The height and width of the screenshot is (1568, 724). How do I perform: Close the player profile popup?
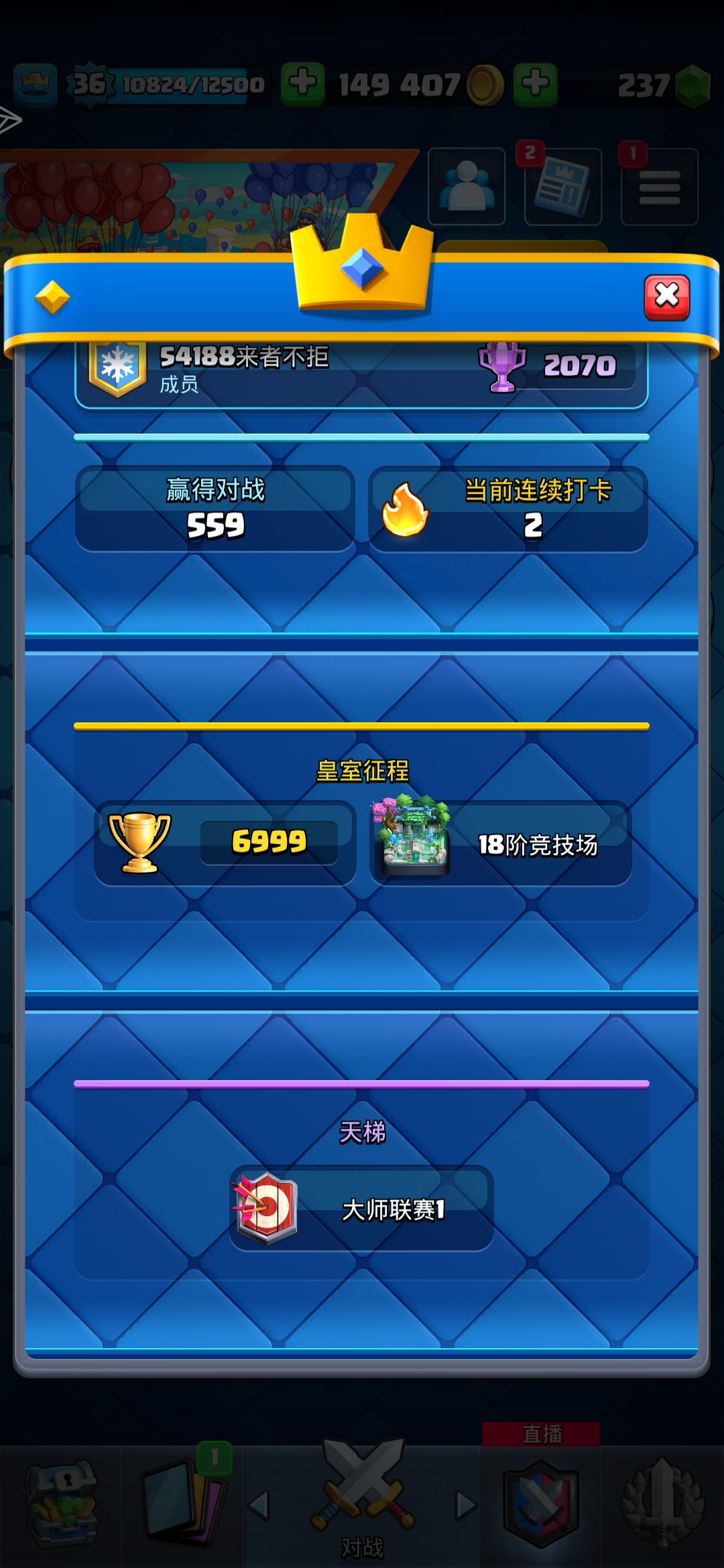[666, 297]
